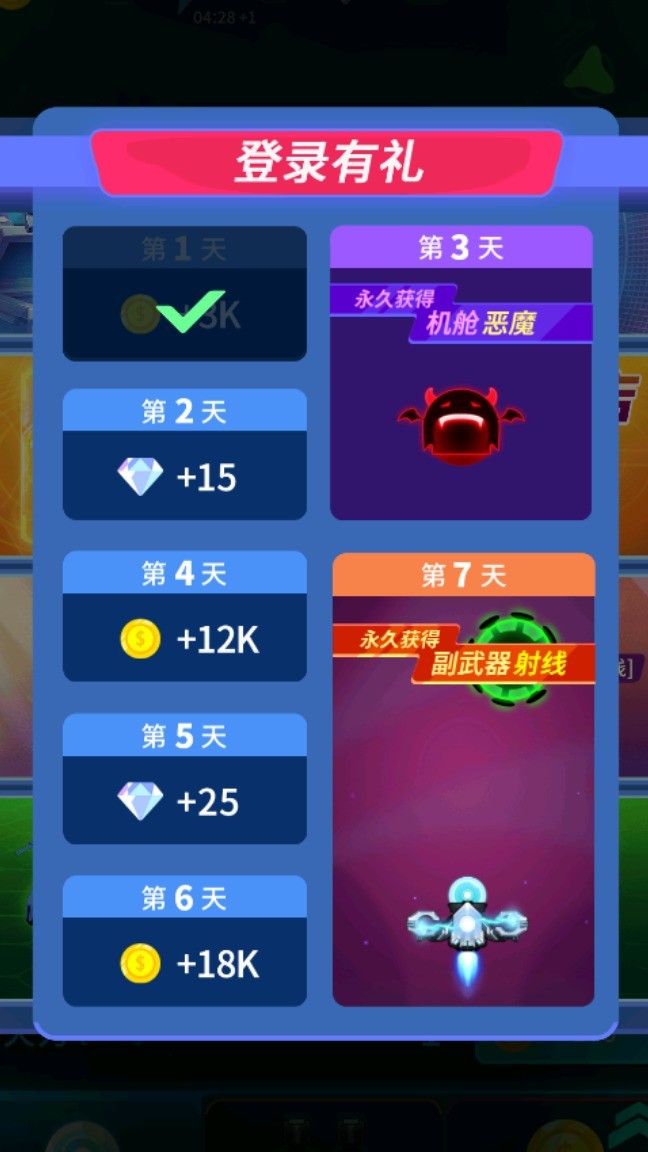Open the Day 3 Cabin Demon reward card
Viewport: 648px width, 1152px height.
coord(461,373)
